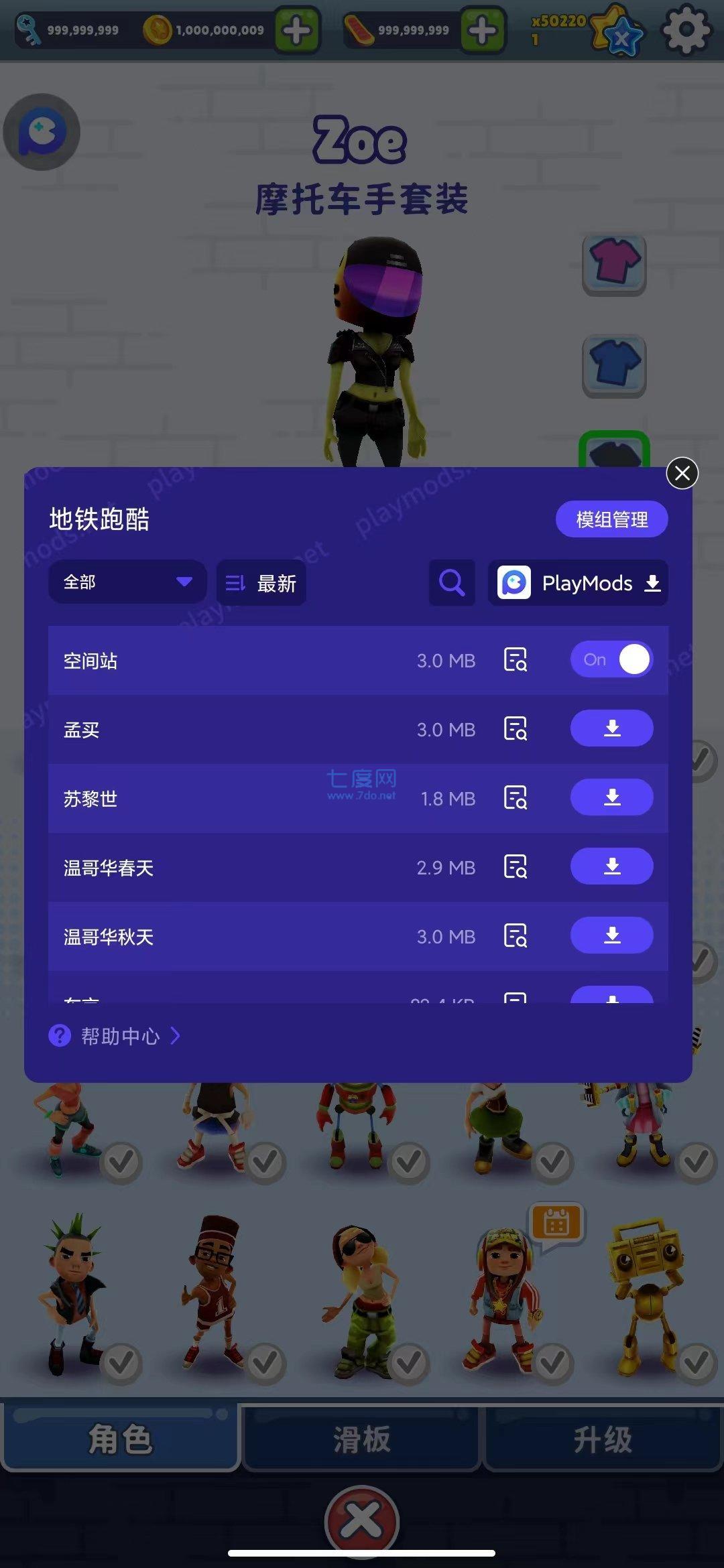Open game settings gear
The image size is (724, 1568).
(x=686, y=30)
